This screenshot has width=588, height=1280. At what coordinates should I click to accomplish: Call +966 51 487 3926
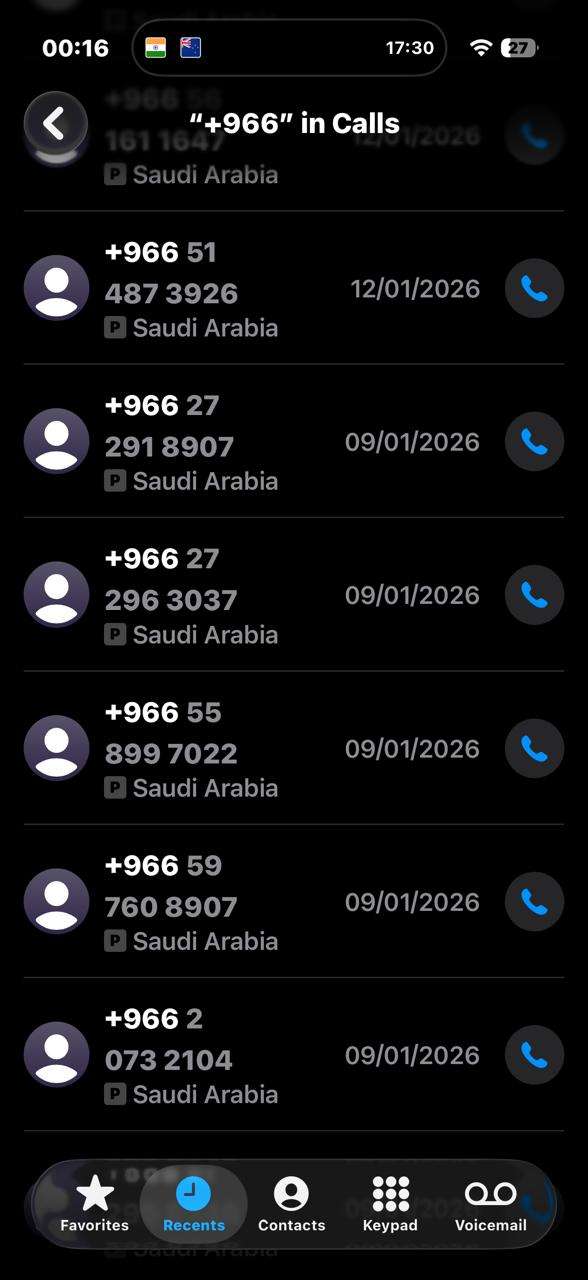click(534, 289)
